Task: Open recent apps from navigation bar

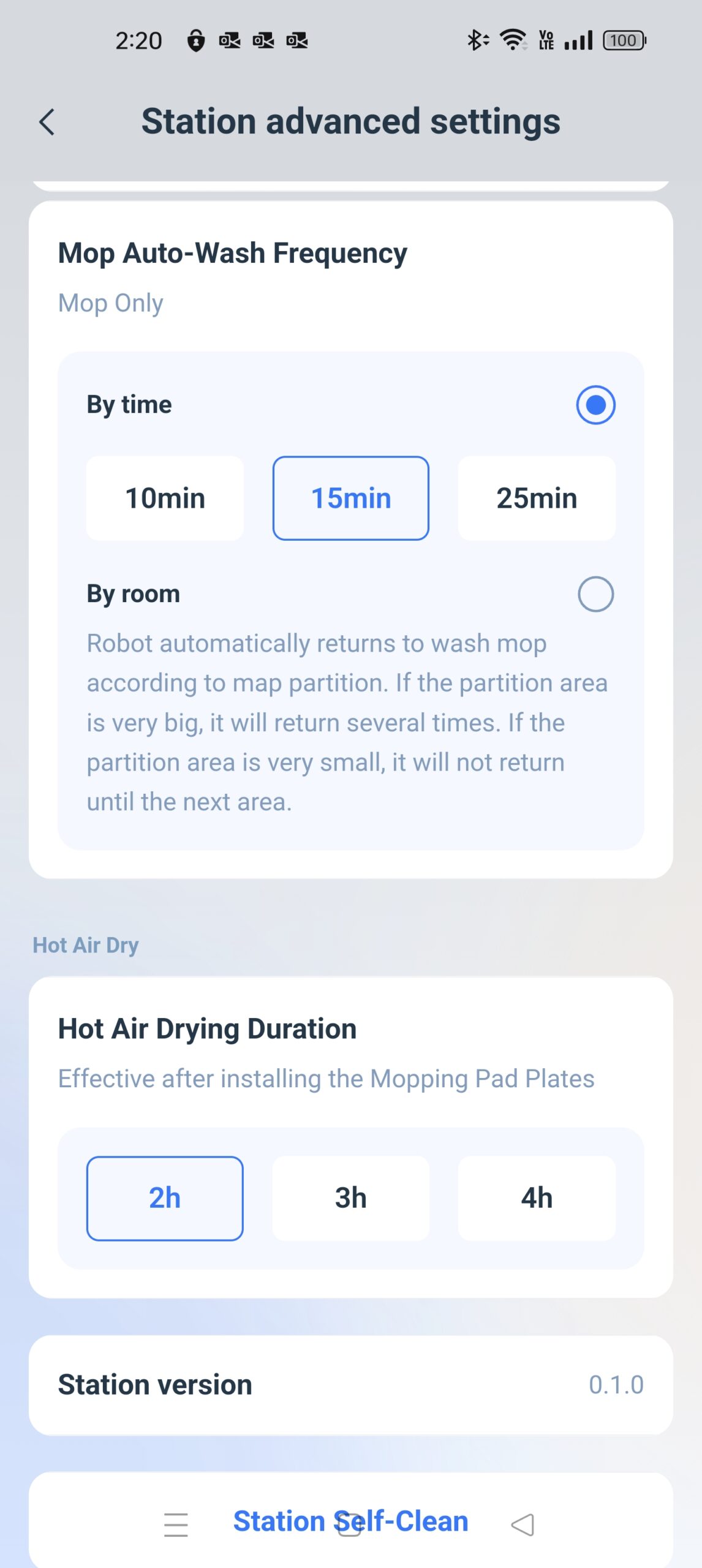Action: [x=176, y=1525]
